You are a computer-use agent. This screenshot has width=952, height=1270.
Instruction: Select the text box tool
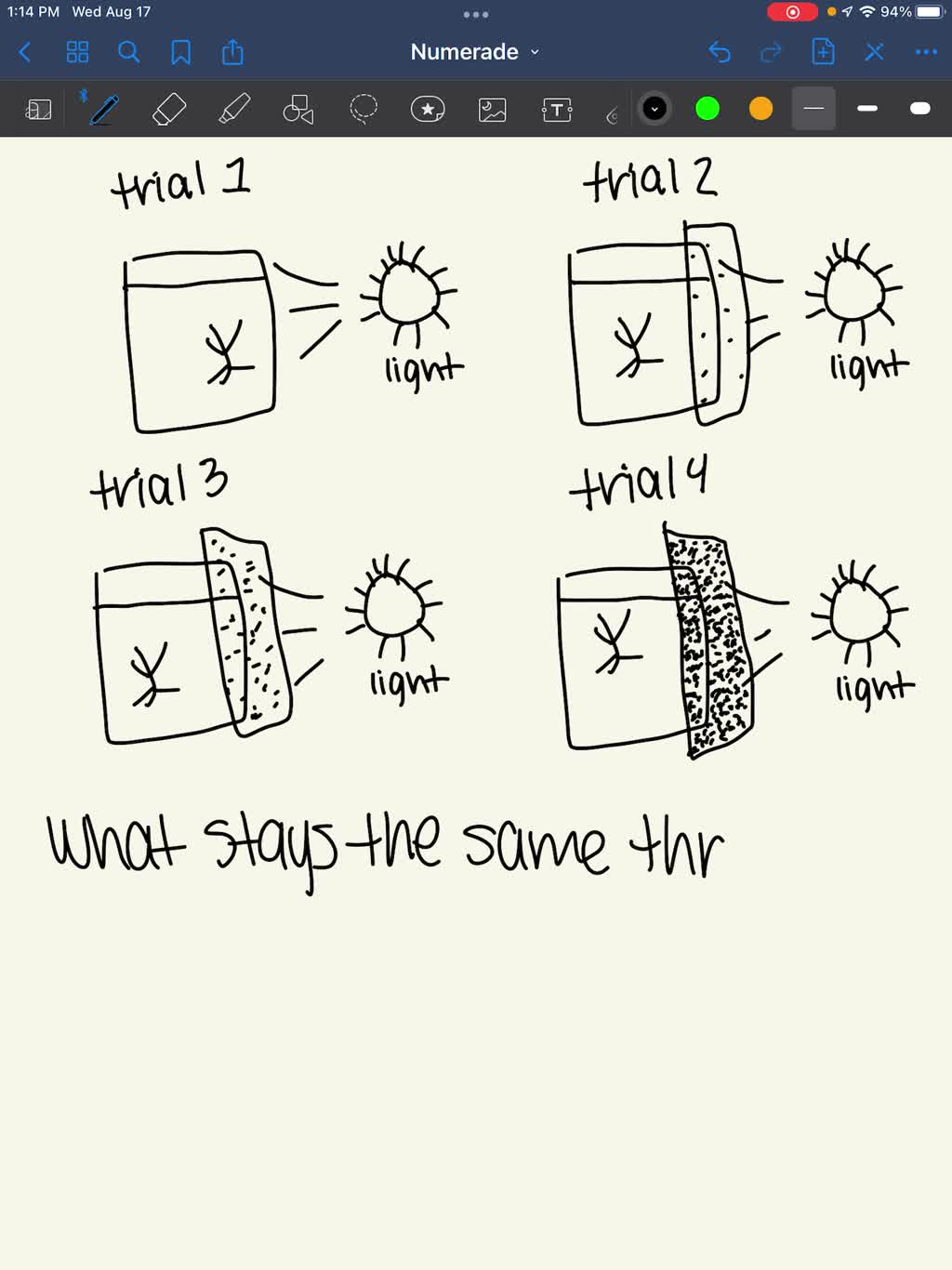tap(556, 110)
